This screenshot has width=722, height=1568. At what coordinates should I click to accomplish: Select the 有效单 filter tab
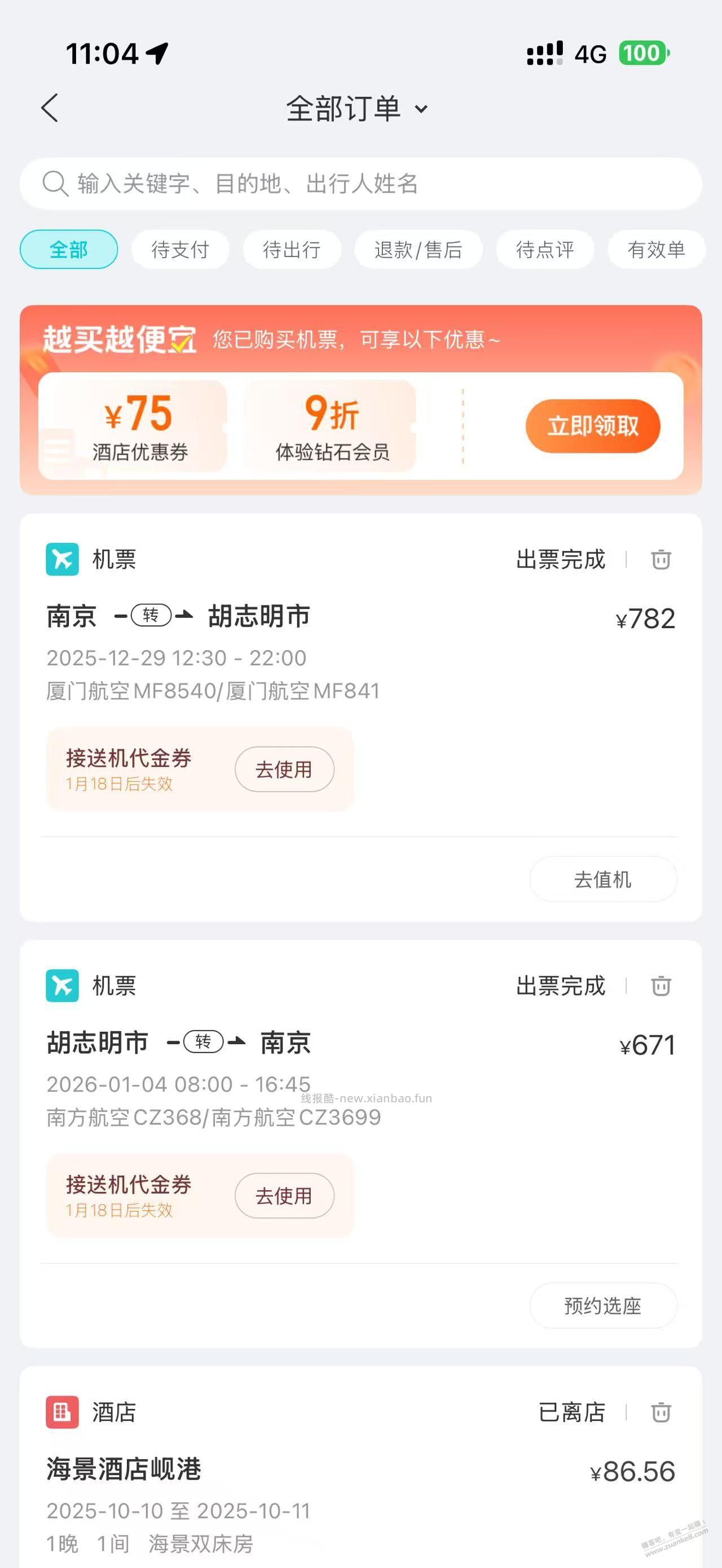[655, 249]
